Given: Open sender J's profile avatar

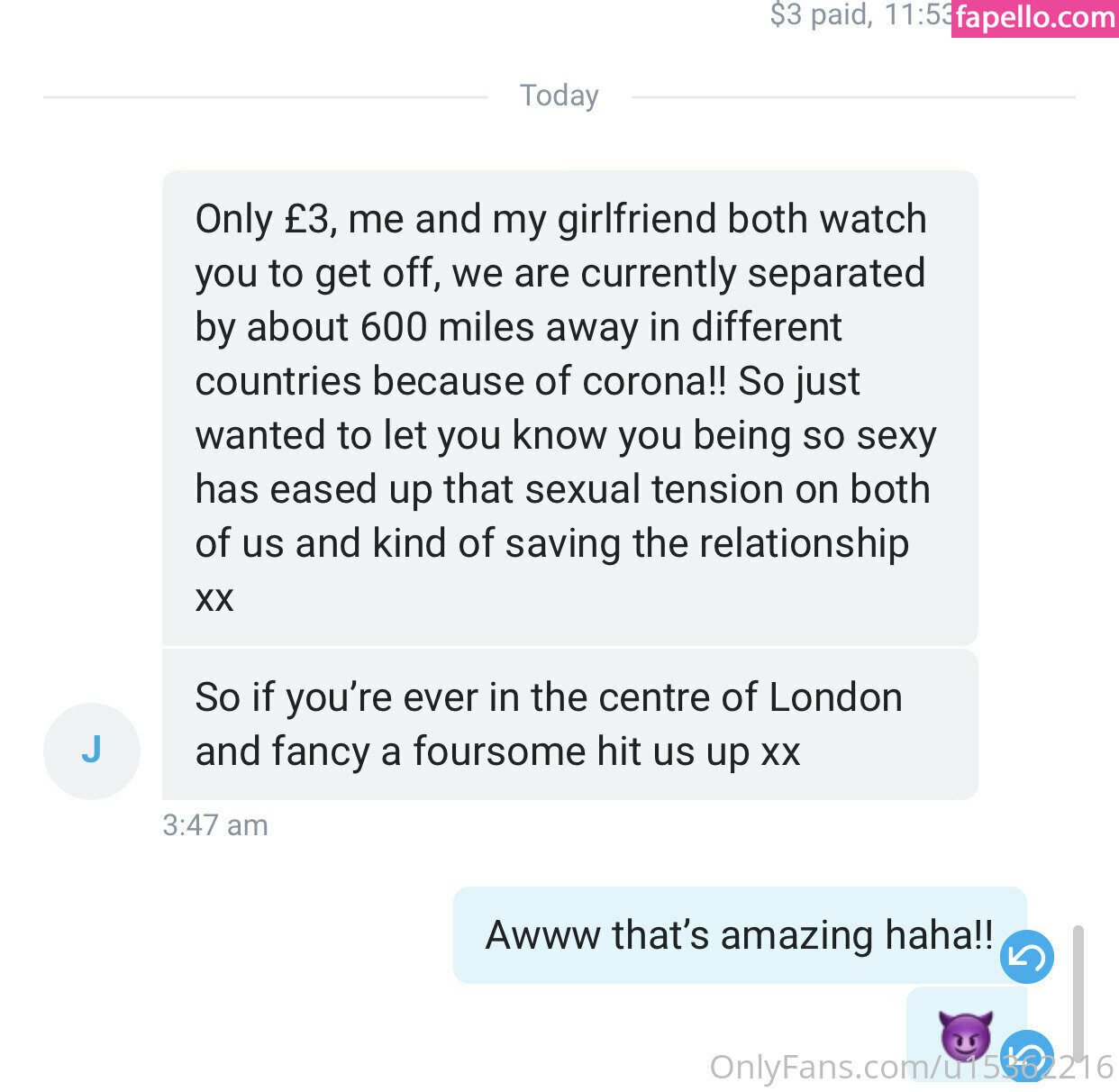Looking at the screenshot, I should pos(91,750).
